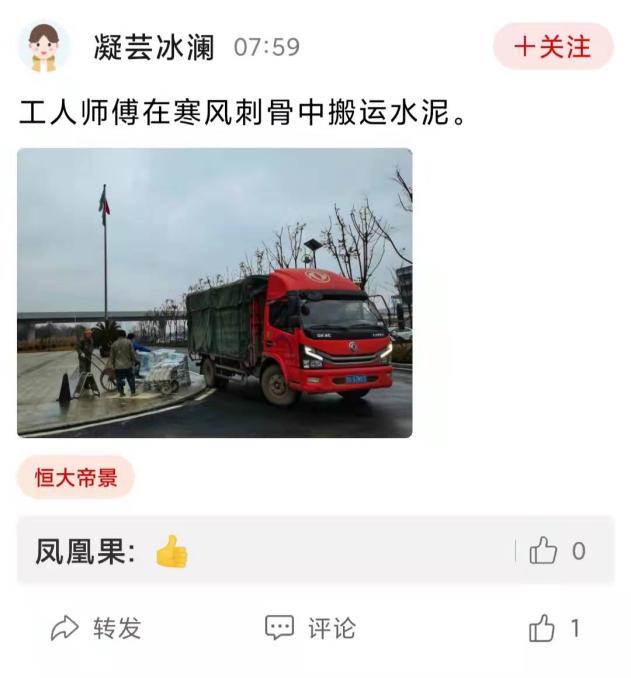
Task: Share the post via 转发
Action: [96, 628]
